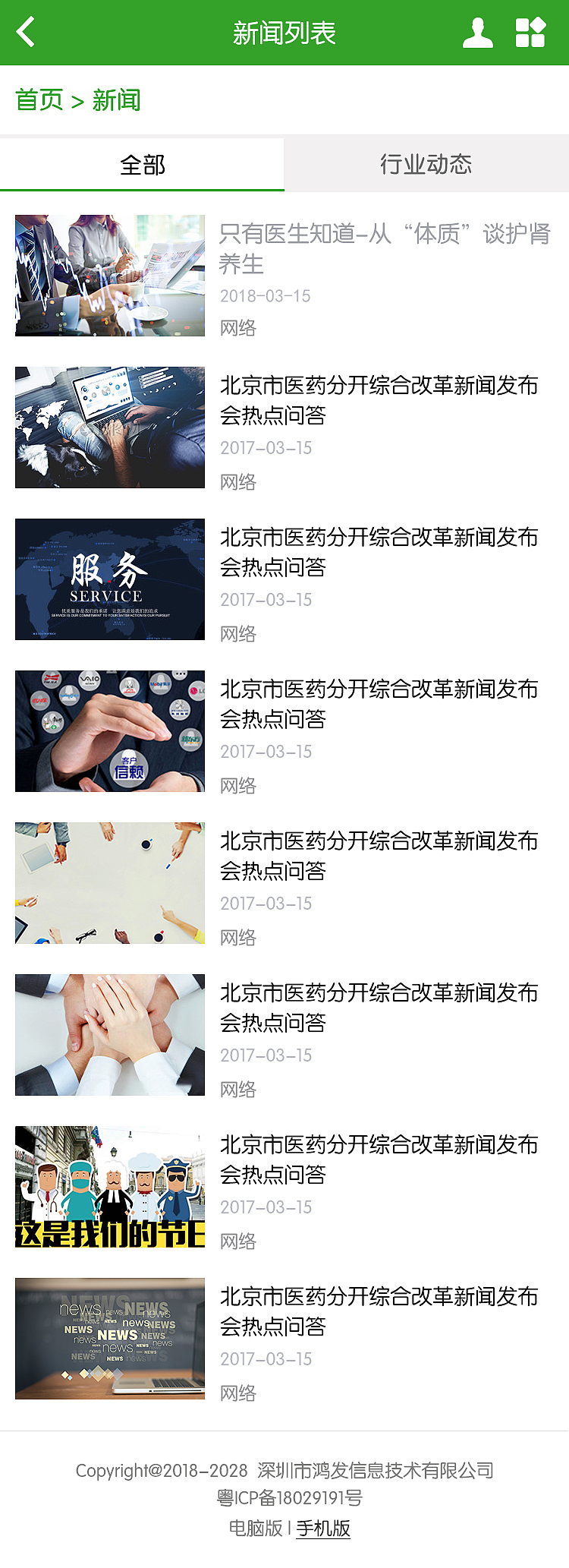569x1568 pixels.
Task: Tap the back arrow in the header
Action: [25, 32]
